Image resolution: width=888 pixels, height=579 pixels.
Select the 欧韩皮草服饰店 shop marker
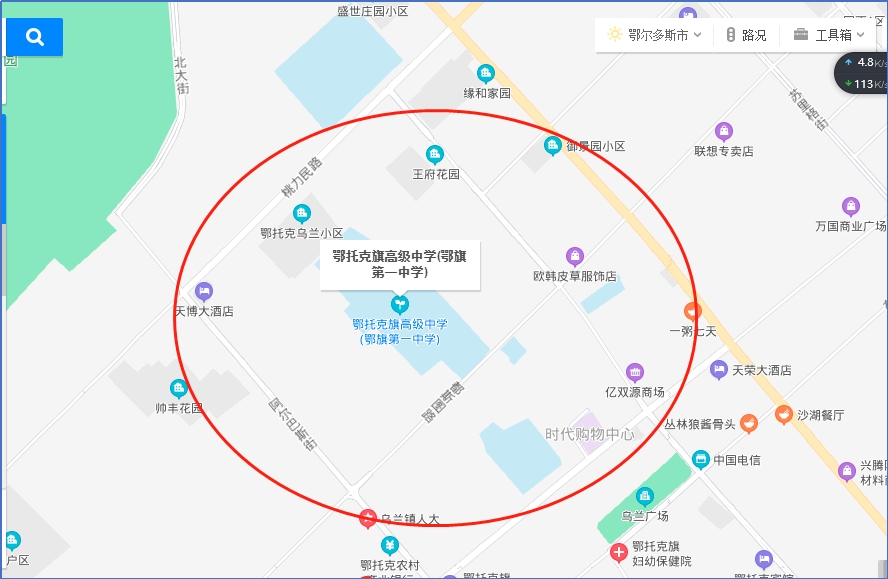click(x=574, y=256)
